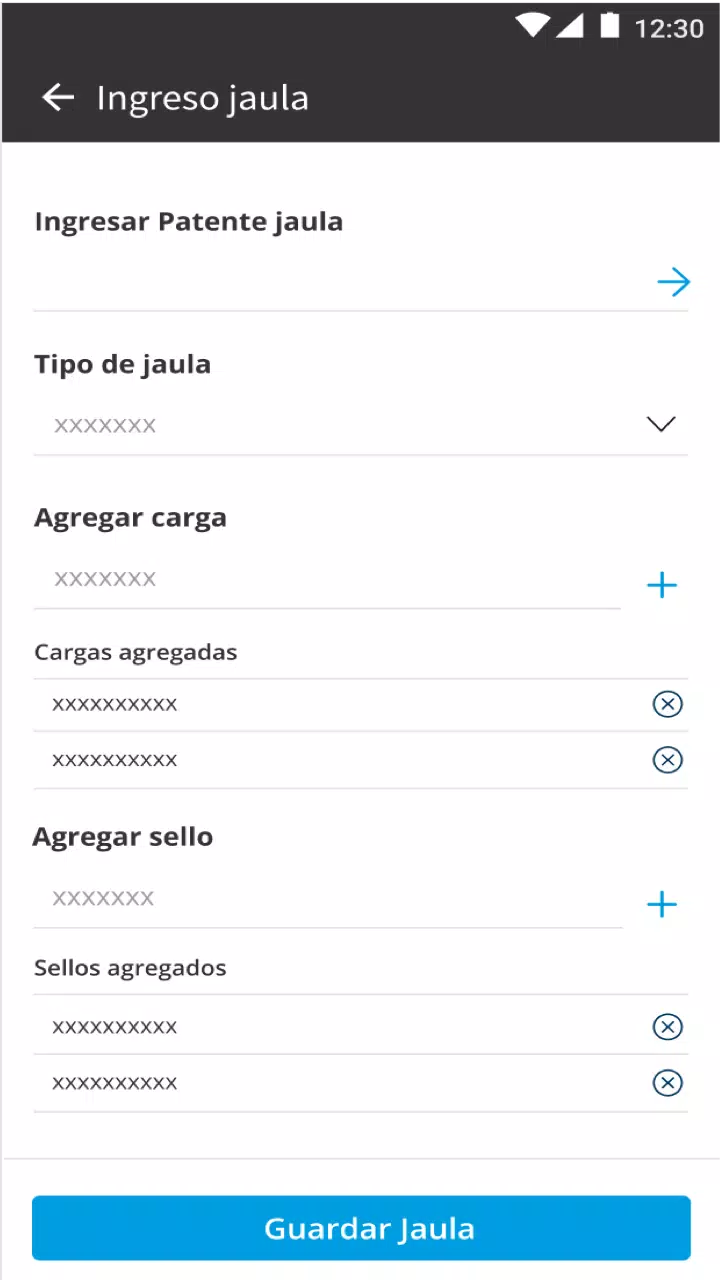Add sello with the plus icon
This screenshot has width=720, height=1280.
(662, 905)
